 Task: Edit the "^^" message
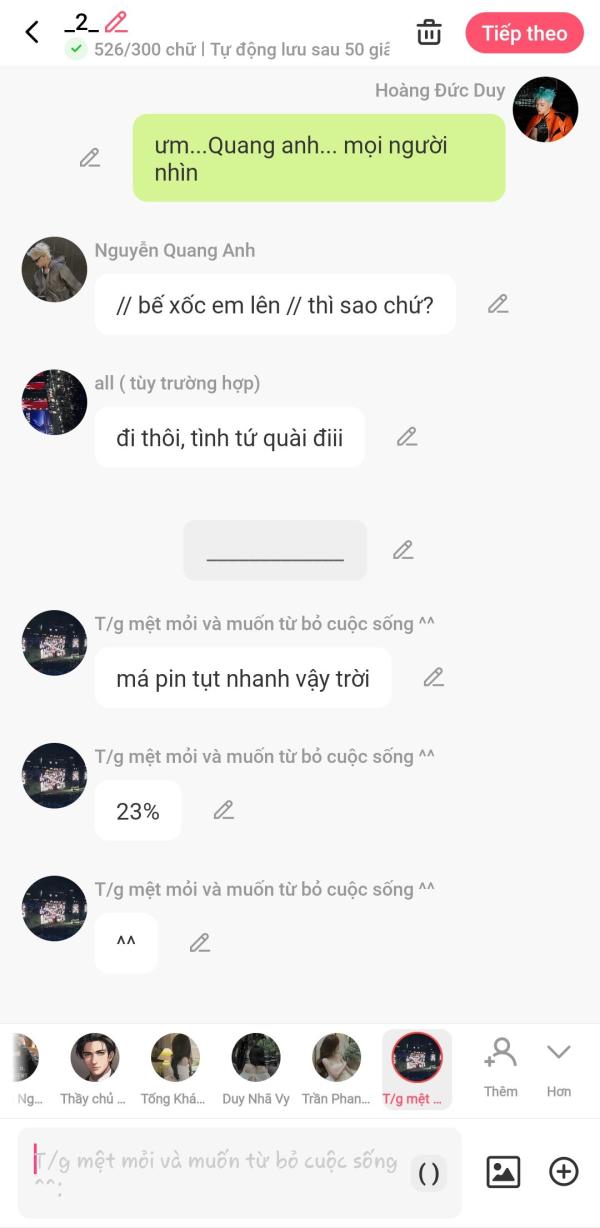coord(200,942)
